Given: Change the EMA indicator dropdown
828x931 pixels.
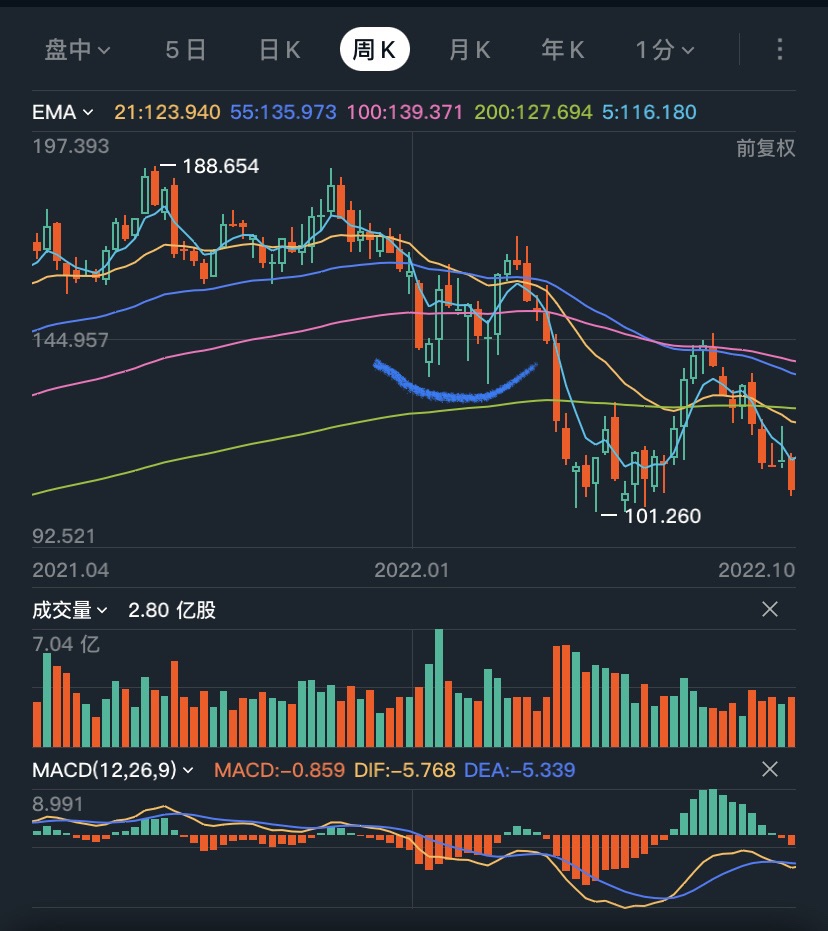Looking at the screenshot, I should [63, 112].
